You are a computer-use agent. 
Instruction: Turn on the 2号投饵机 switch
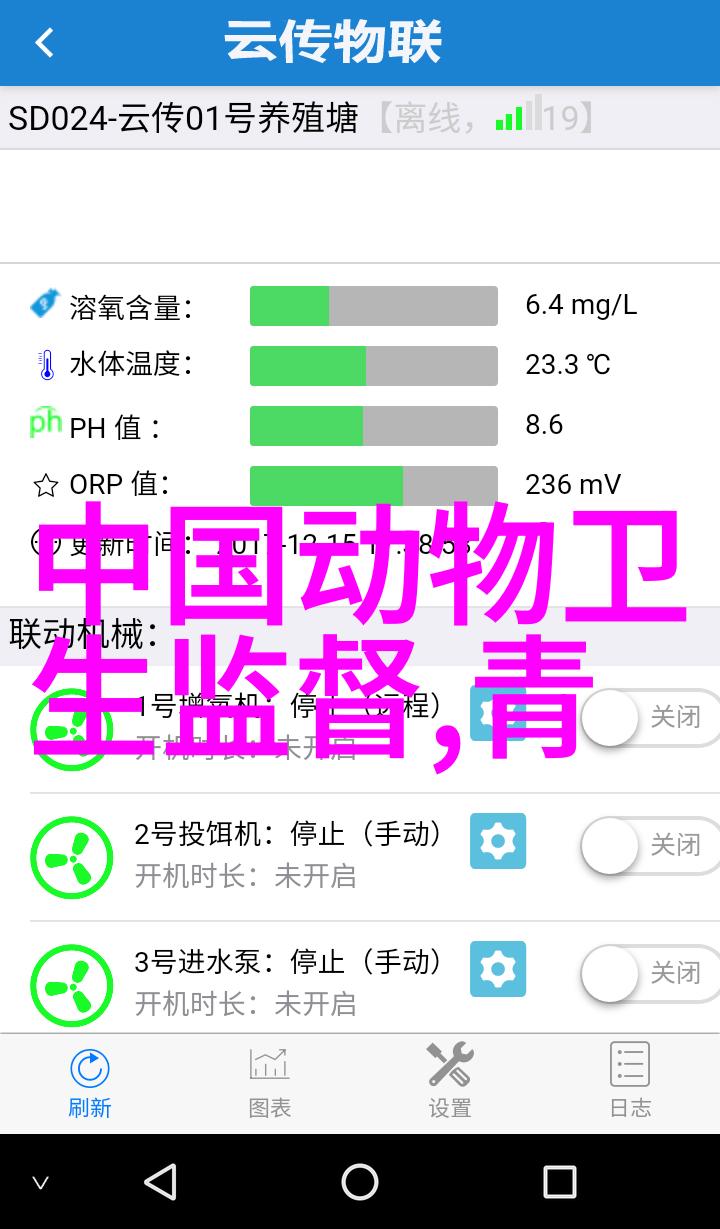coord(650,845)
